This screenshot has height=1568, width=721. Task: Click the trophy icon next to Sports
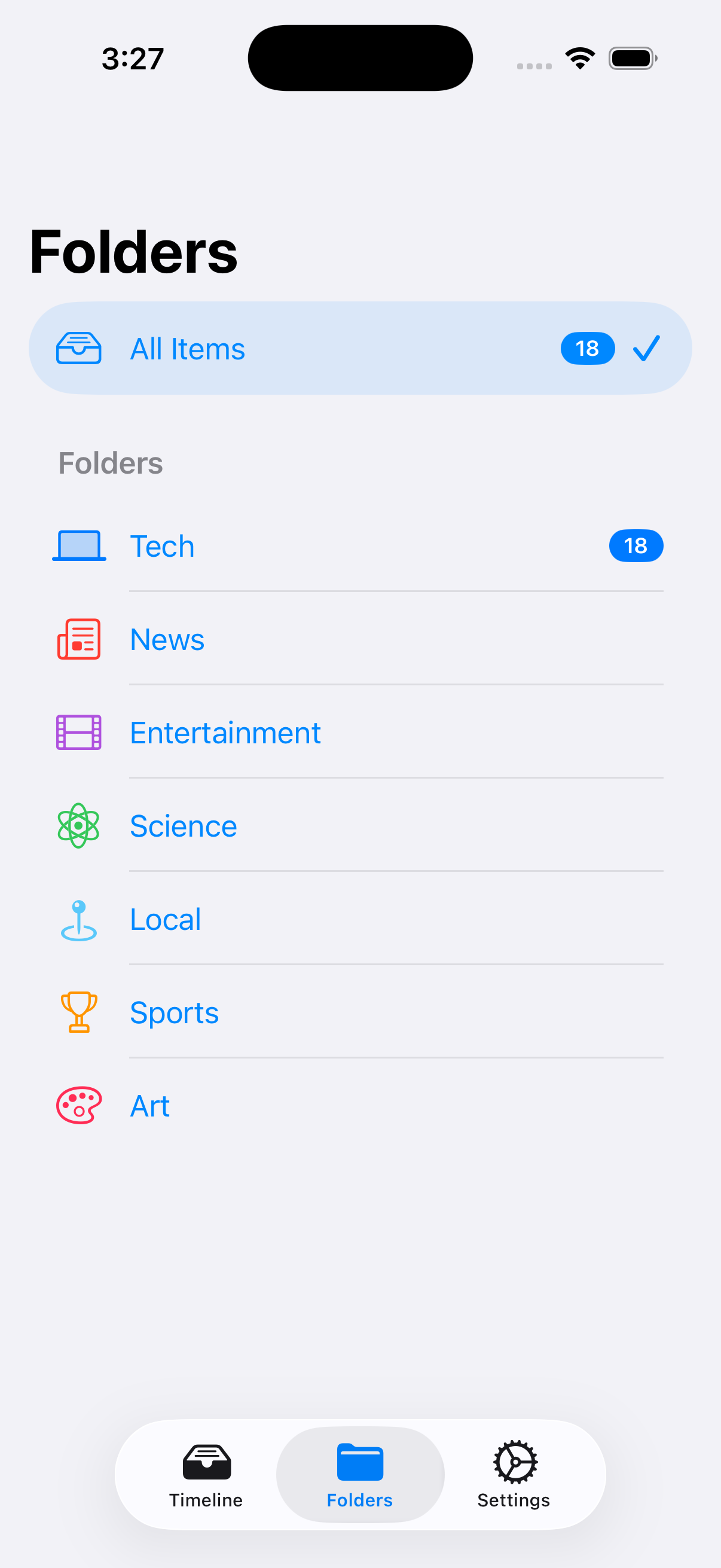(78, 1012)
